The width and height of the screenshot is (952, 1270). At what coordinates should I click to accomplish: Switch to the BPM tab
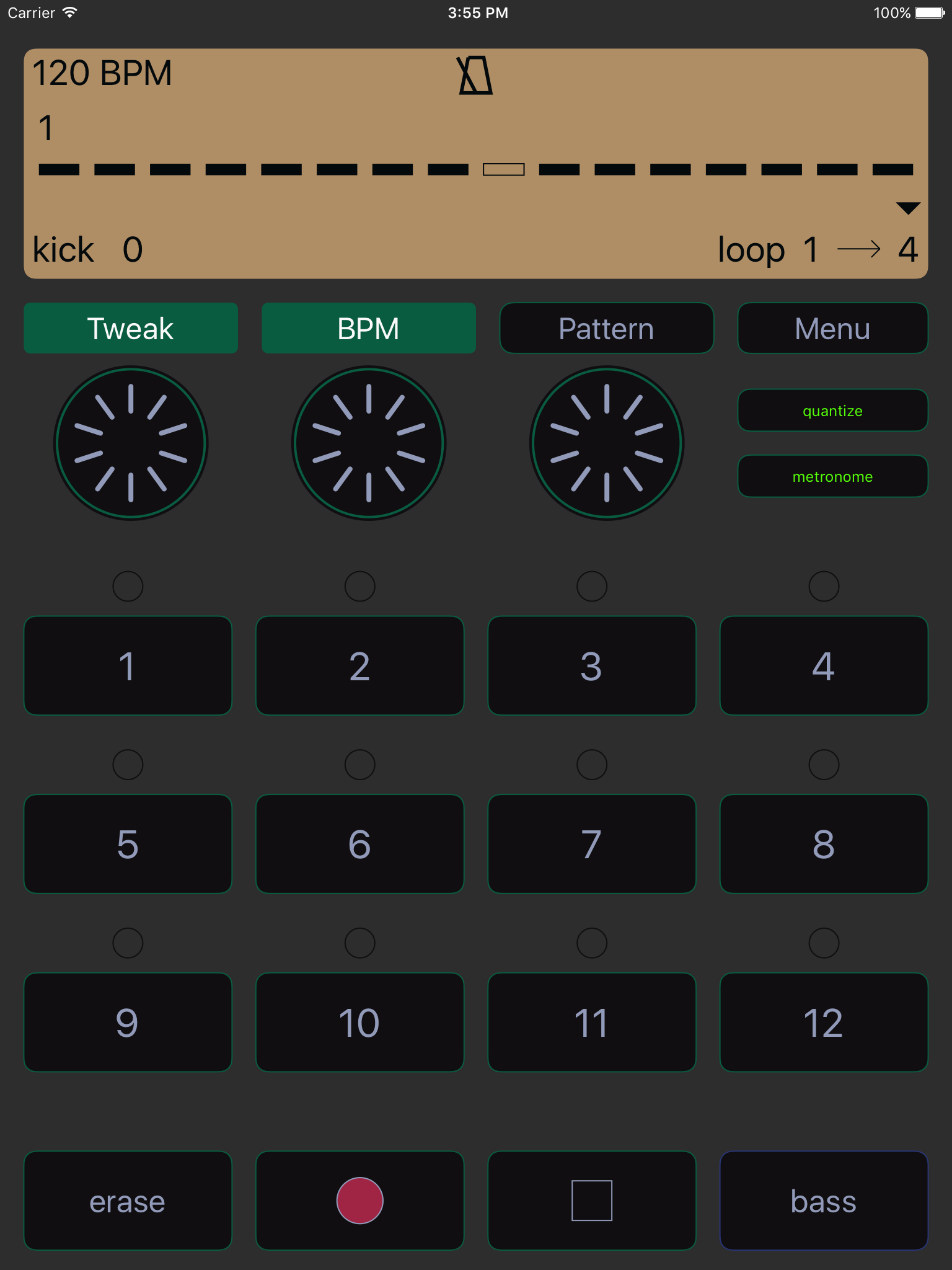pyautogui.click(x=368, y=328)
